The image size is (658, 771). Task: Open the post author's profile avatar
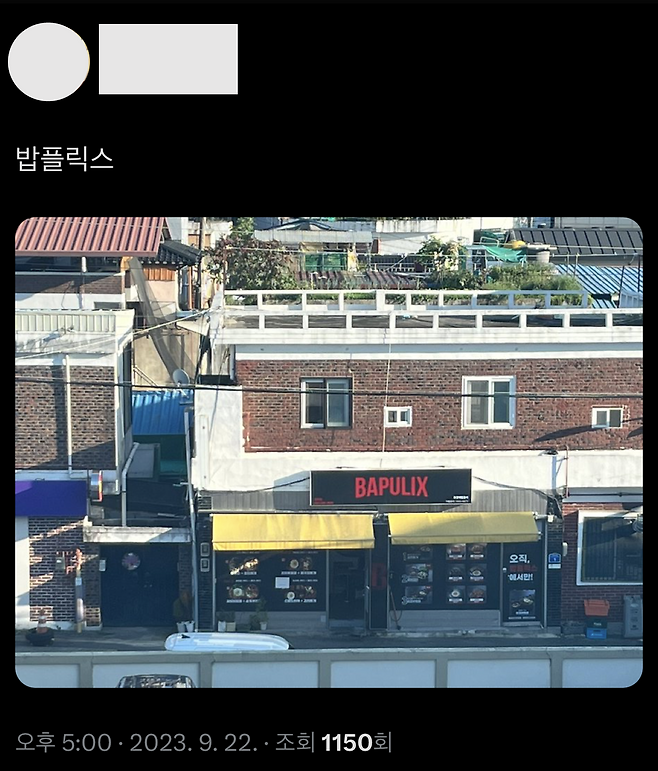(49, 62)
